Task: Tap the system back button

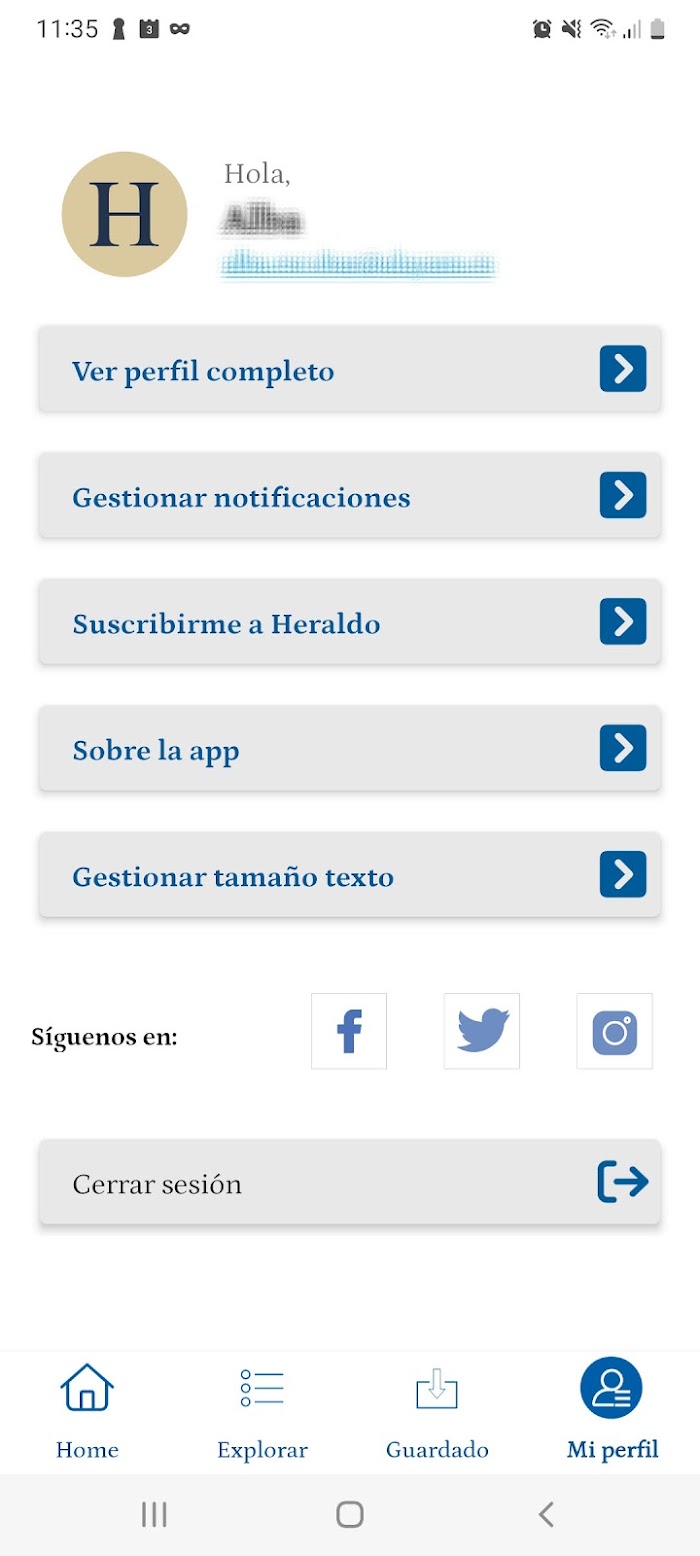Action: click(546, 1514)
